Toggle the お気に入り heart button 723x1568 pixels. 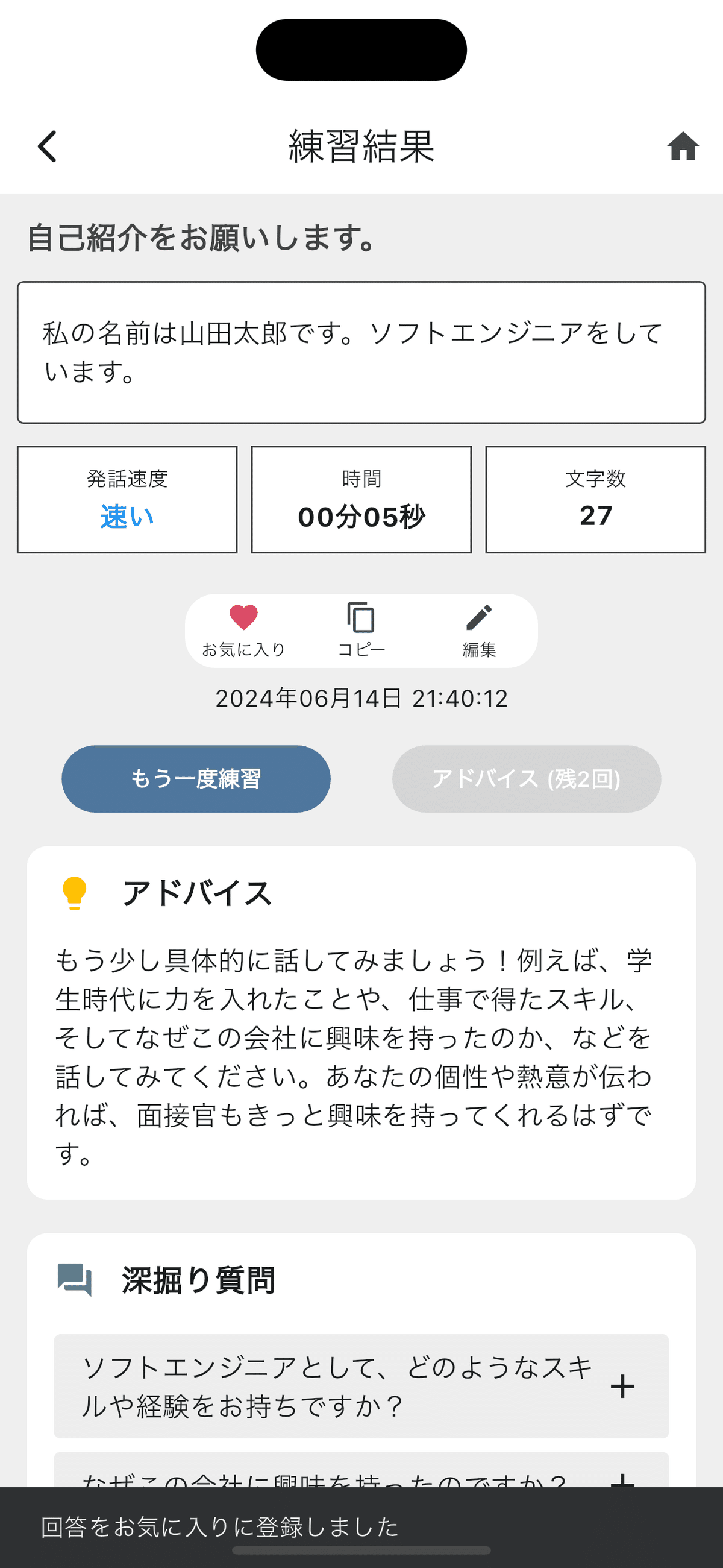[x=243, y=631]
